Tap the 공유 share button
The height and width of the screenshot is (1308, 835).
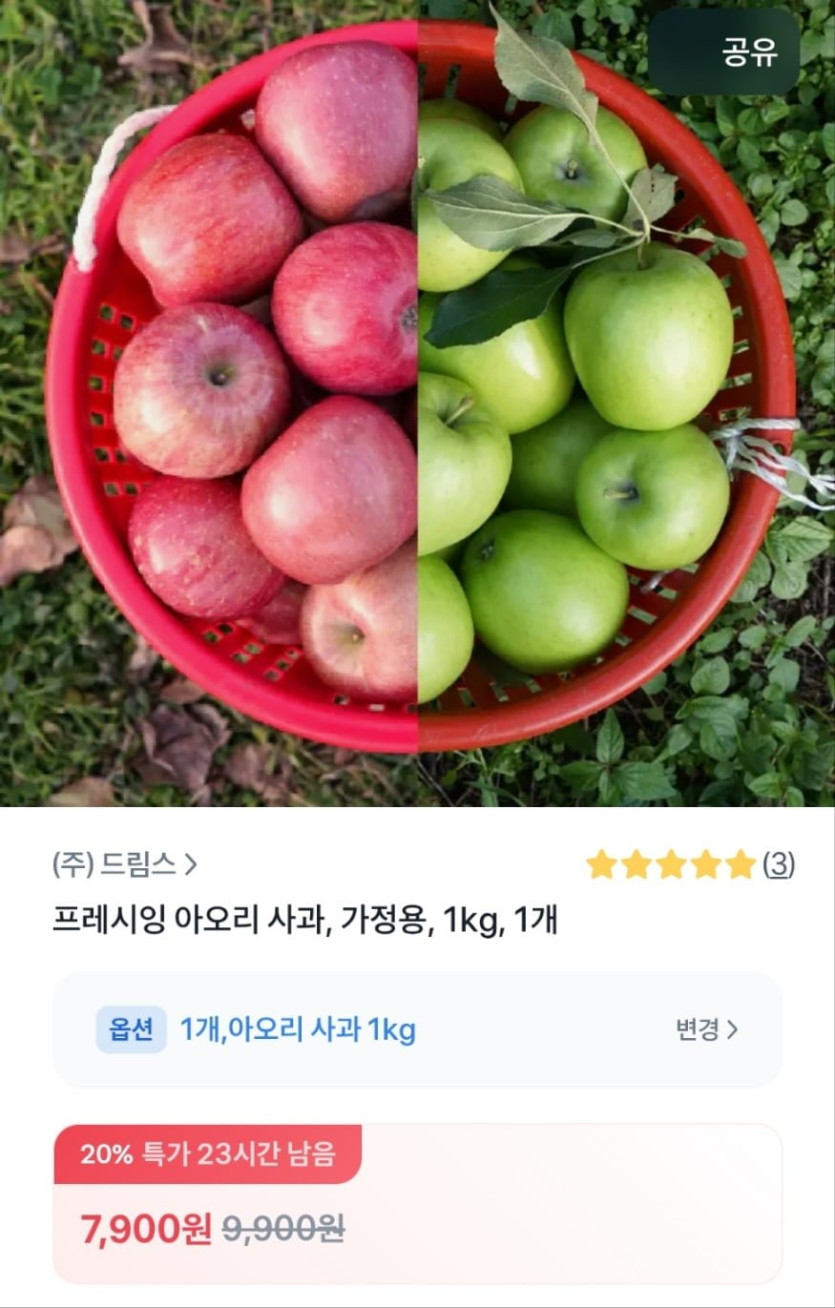(724, 53)
